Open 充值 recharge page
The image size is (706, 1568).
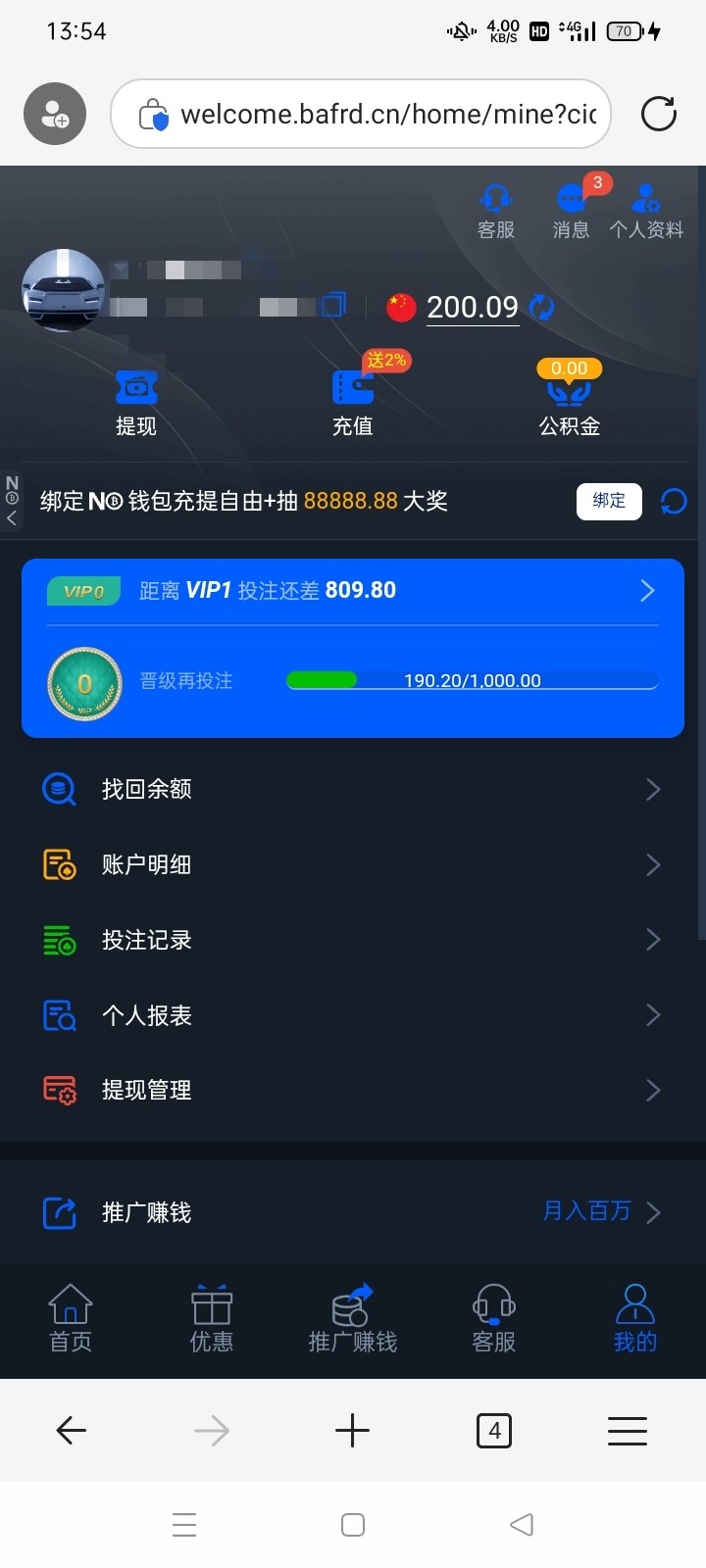click(x=353, y=403)
